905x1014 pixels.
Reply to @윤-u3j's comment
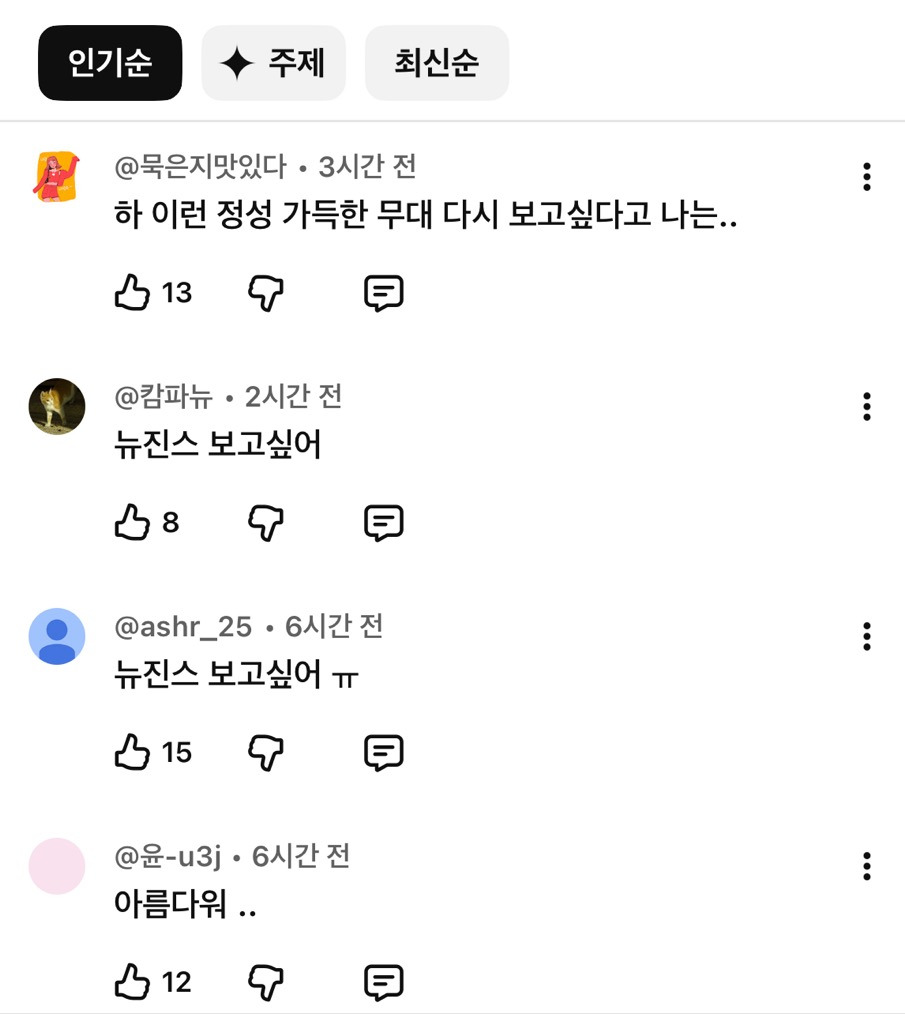384,982
